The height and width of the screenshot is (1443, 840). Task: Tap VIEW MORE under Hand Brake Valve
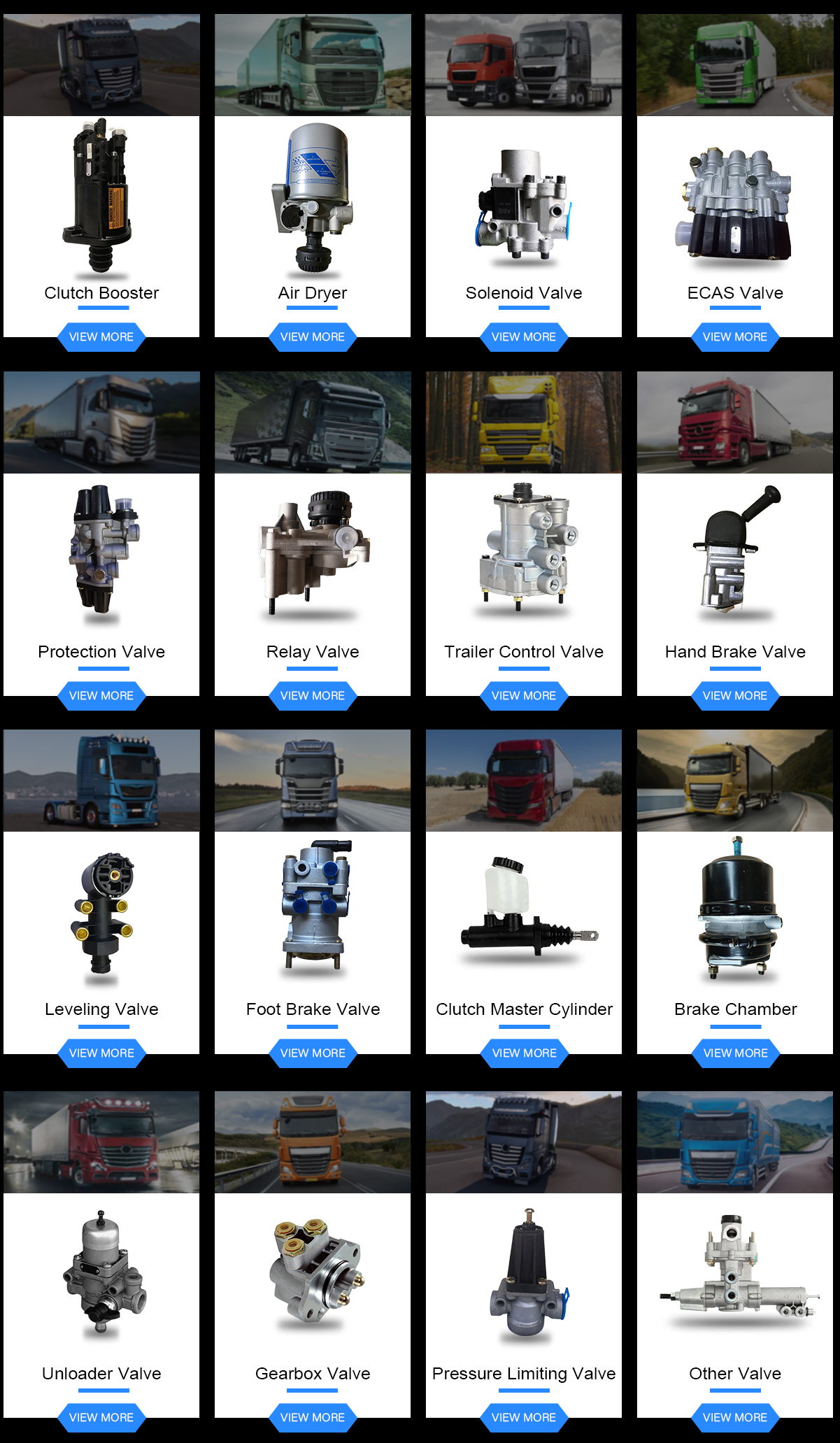pyautogui.click(x=735, y=696)
